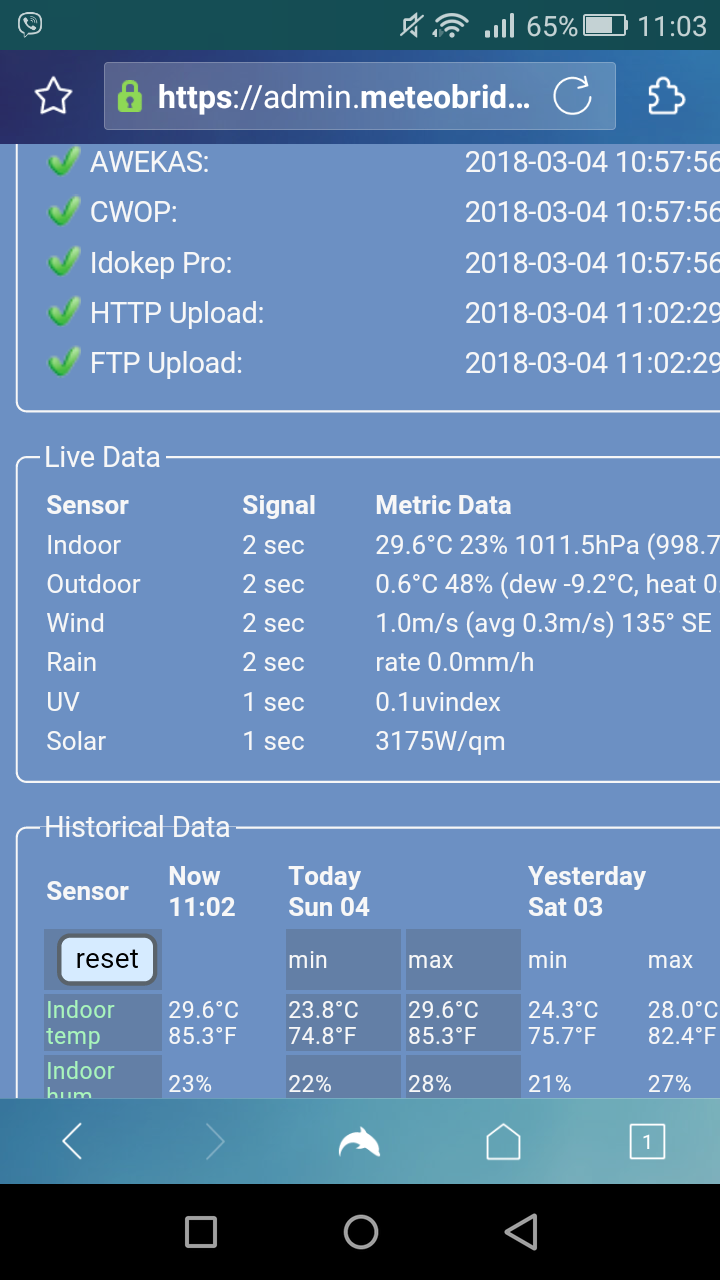Open the puzzle-piece extensions icon
Viewport: 720px width, 1280px height.
pyautogui.click(x=665, y=97)
